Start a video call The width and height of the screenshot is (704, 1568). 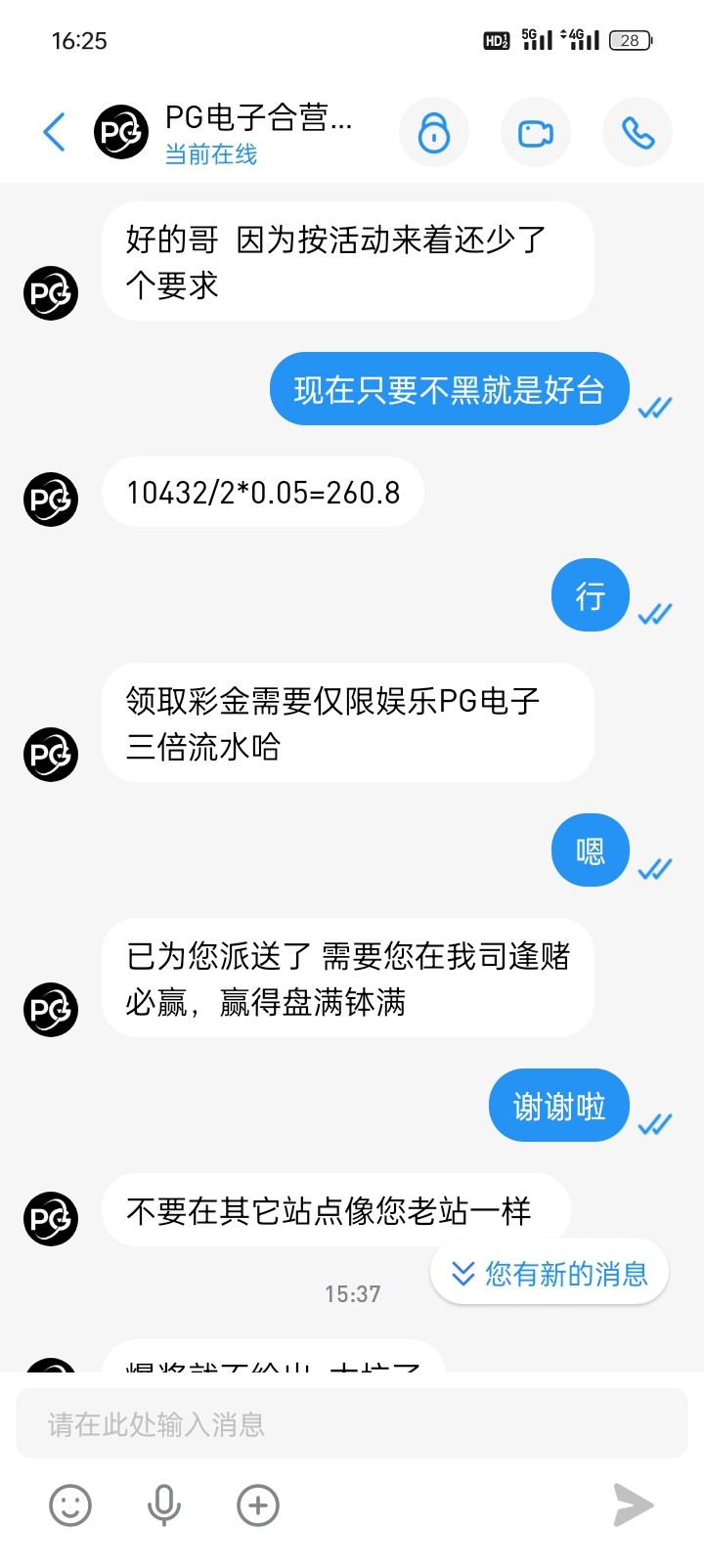click(535, 133)
